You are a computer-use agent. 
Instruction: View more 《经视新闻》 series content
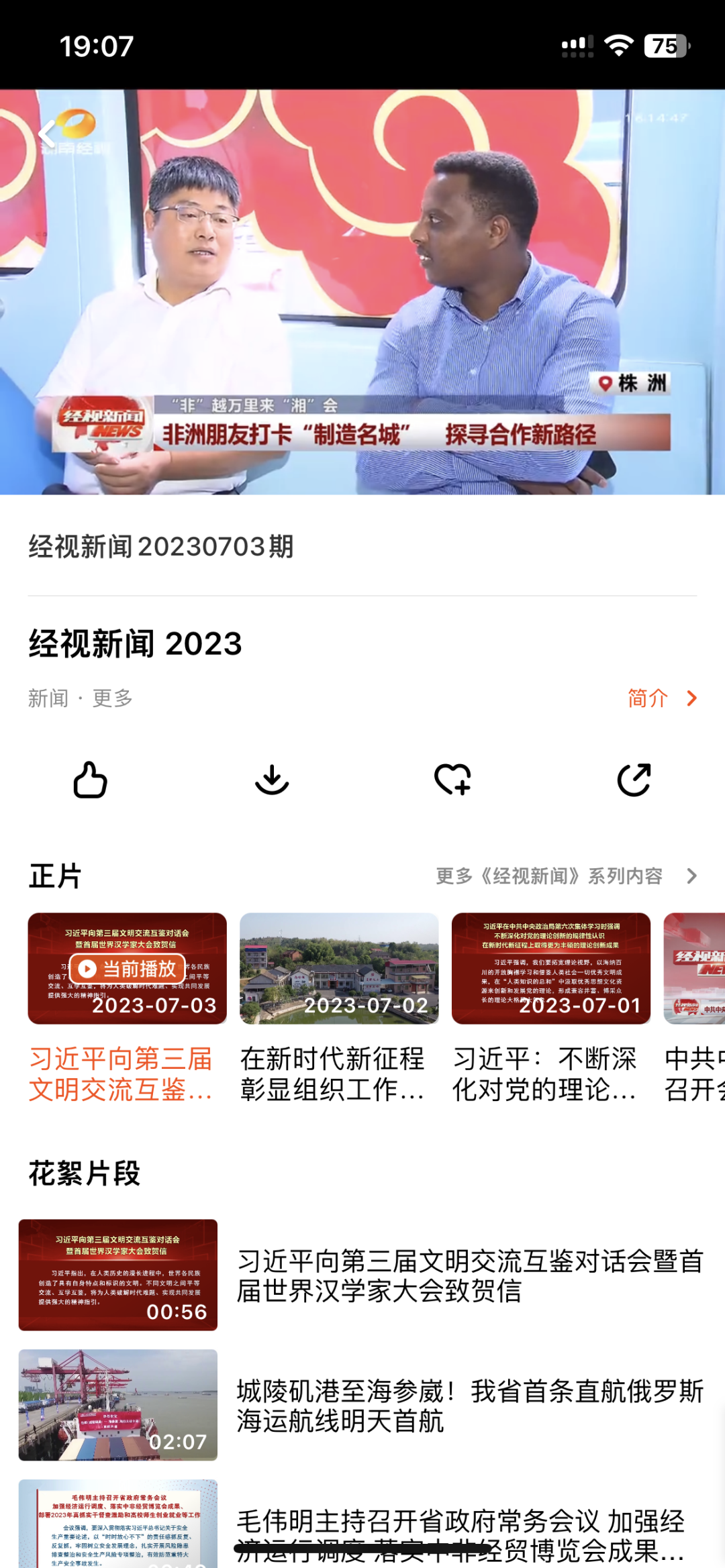pyautogui.click(x=567, y=876)
